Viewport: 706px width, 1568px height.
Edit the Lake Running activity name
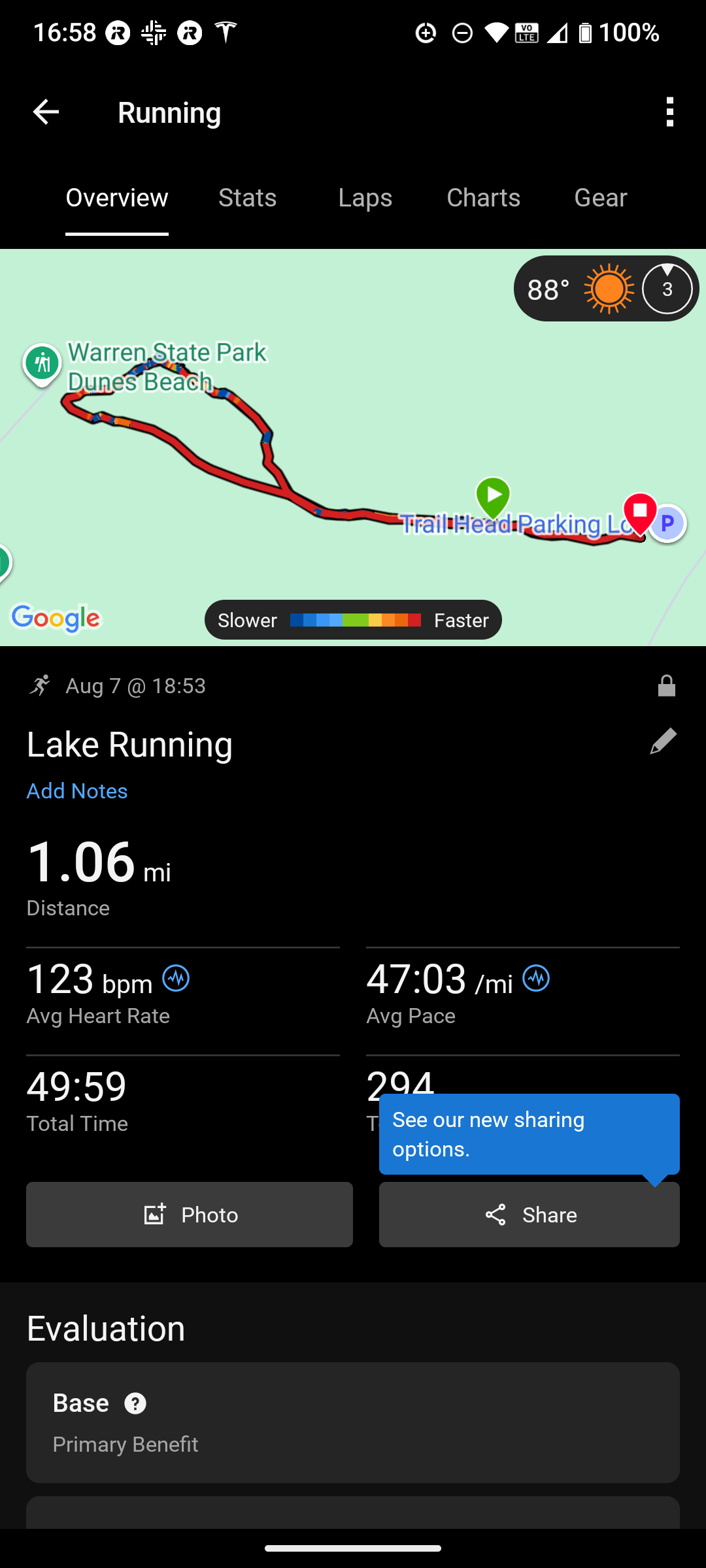[x=663, y=742]
